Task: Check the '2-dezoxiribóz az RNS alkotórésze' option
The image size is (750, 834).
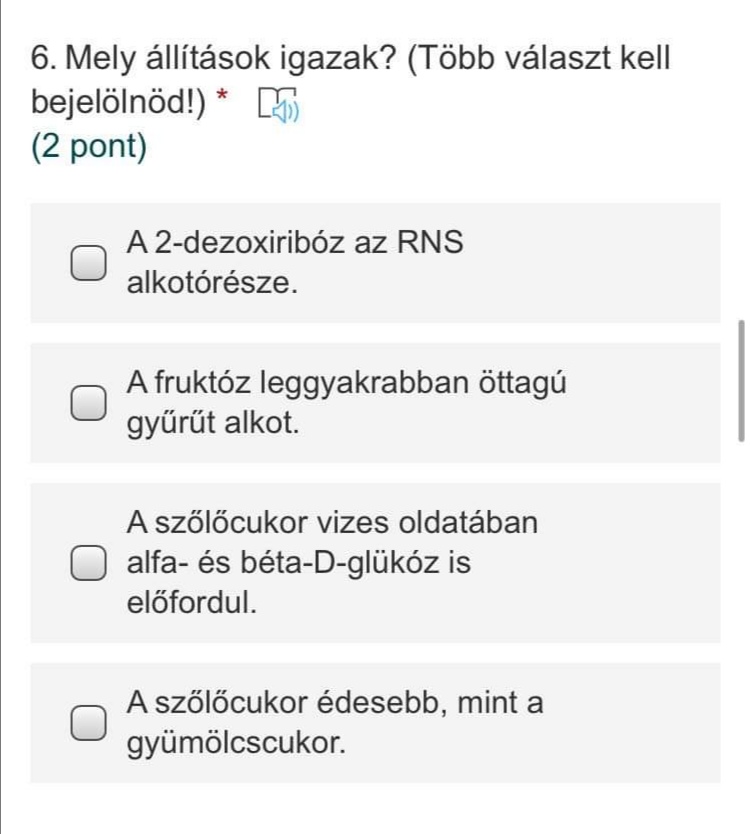Action: tap(88, 263)
